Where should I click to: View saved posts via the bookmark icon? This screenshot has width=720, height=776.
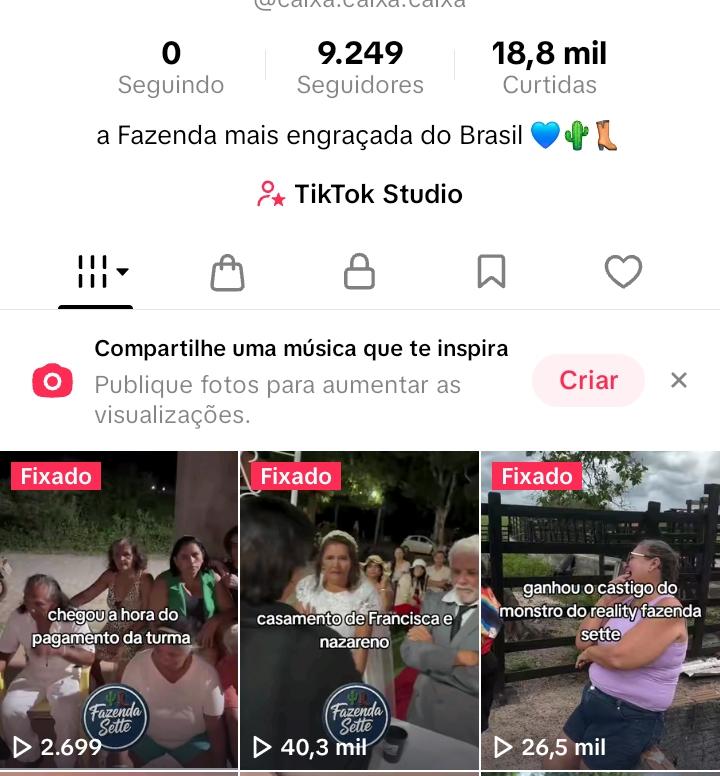[491, 271]
